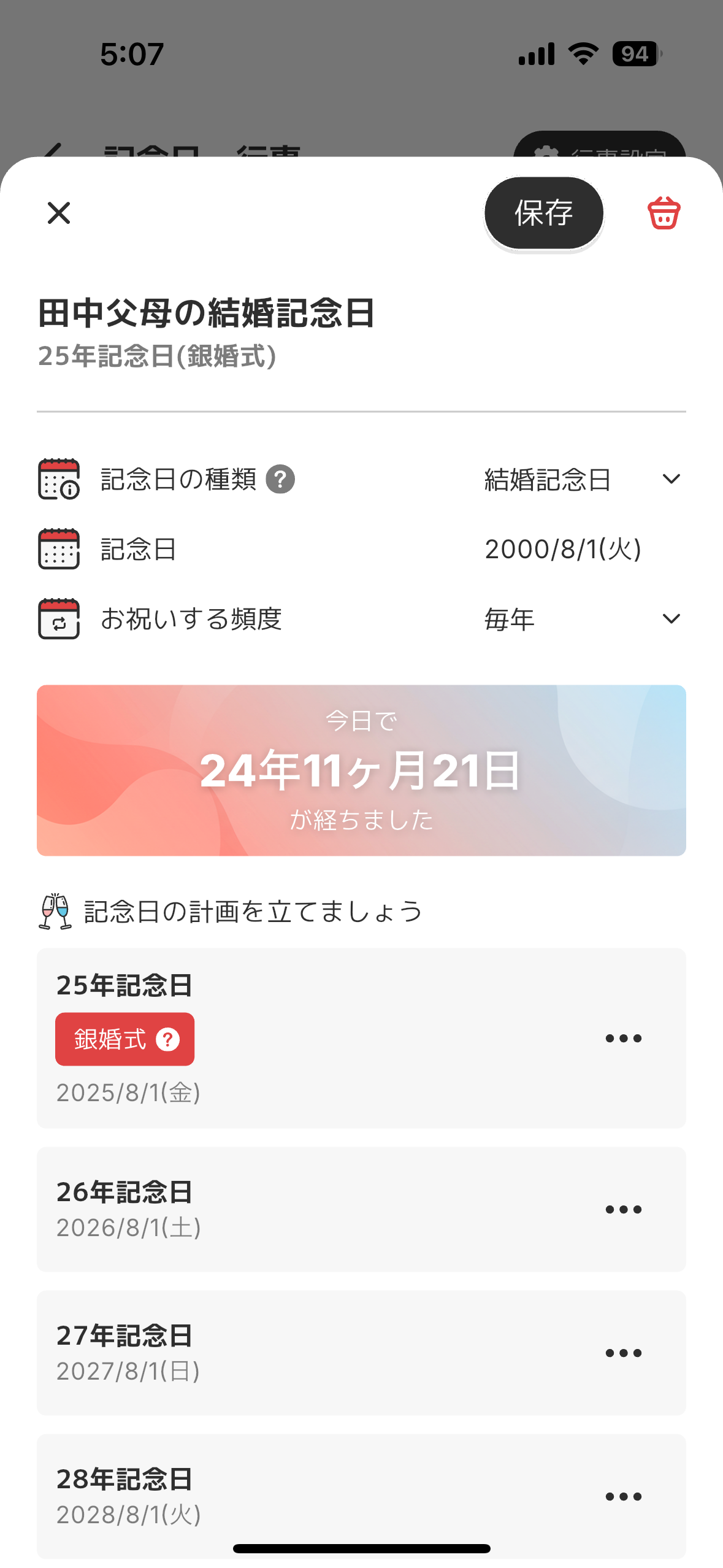Open more options for 25年記念日
723x1568 pixels.
[623, 1039]
